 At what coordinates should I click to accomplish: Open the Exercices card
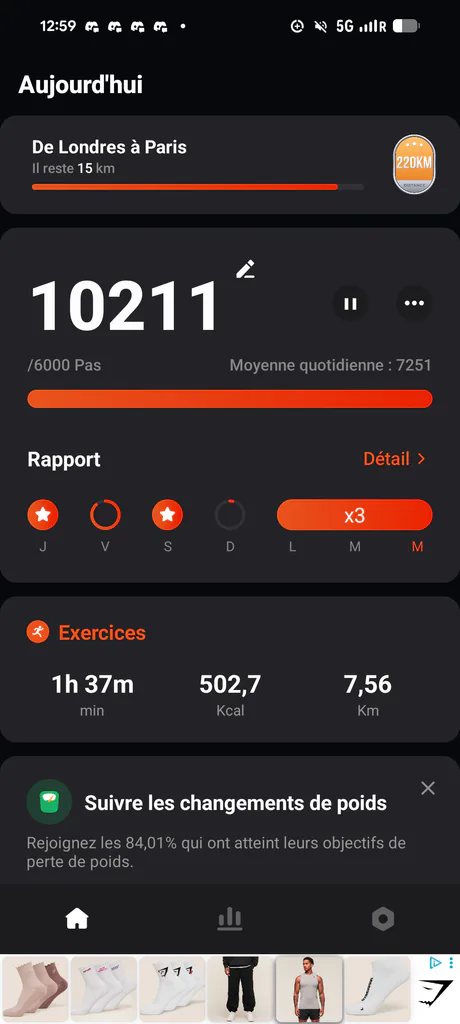click(x=230, y=669)
